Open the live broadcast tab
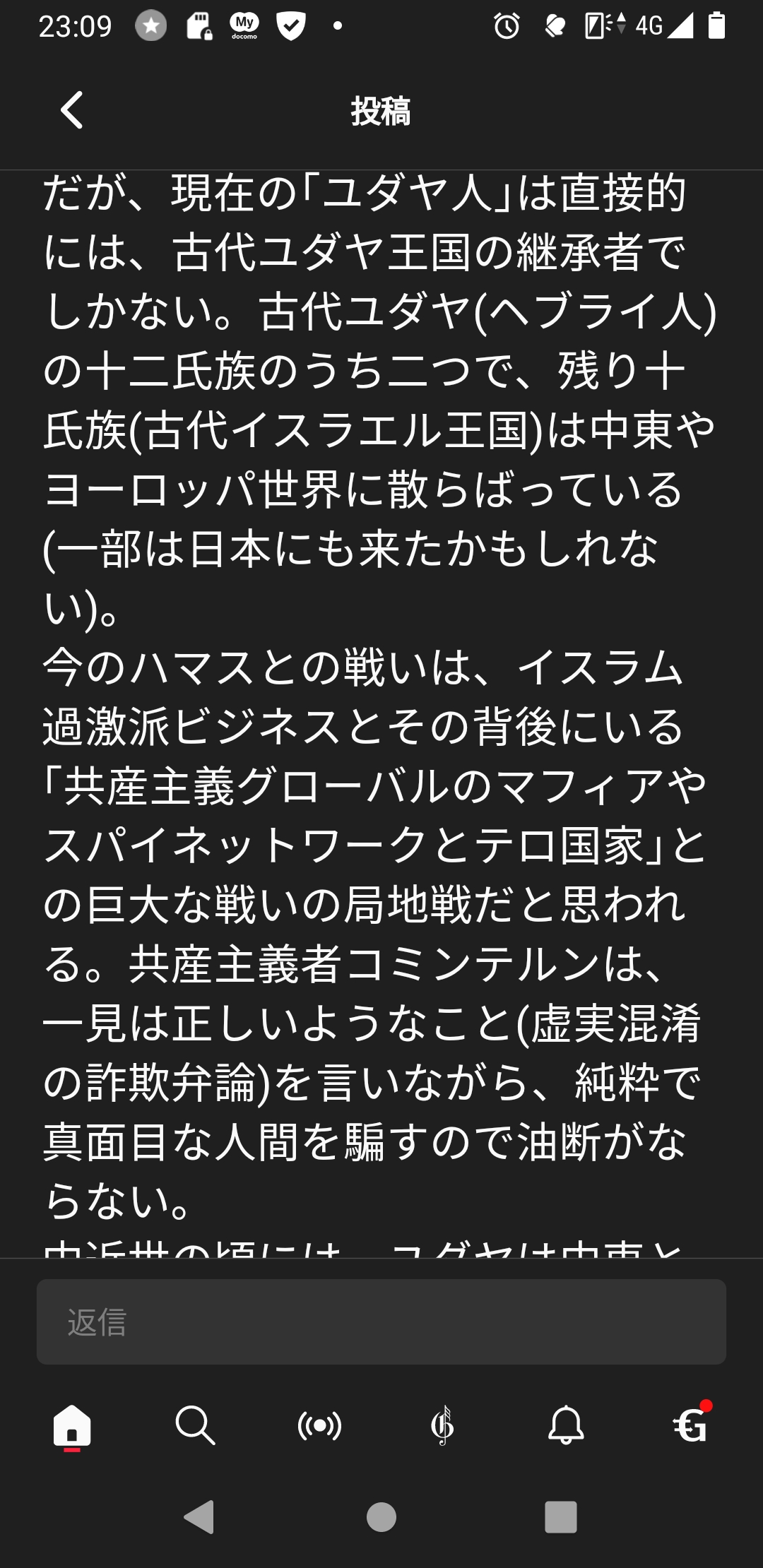Viewport: 763px width, 1568px height. (x=319, y=1426)
